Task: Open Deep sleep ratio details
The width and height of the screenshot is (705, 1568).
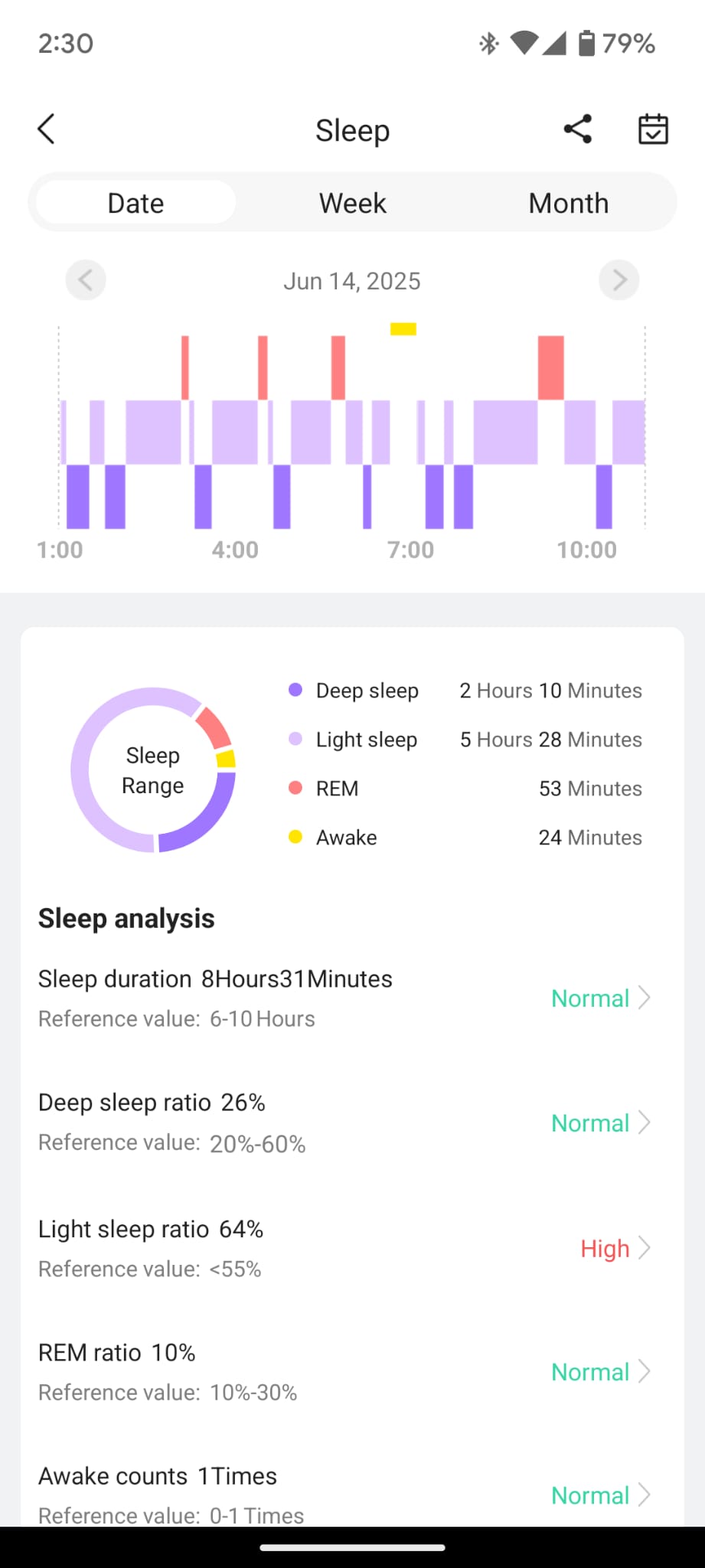Action: (x=600, y=1123)
